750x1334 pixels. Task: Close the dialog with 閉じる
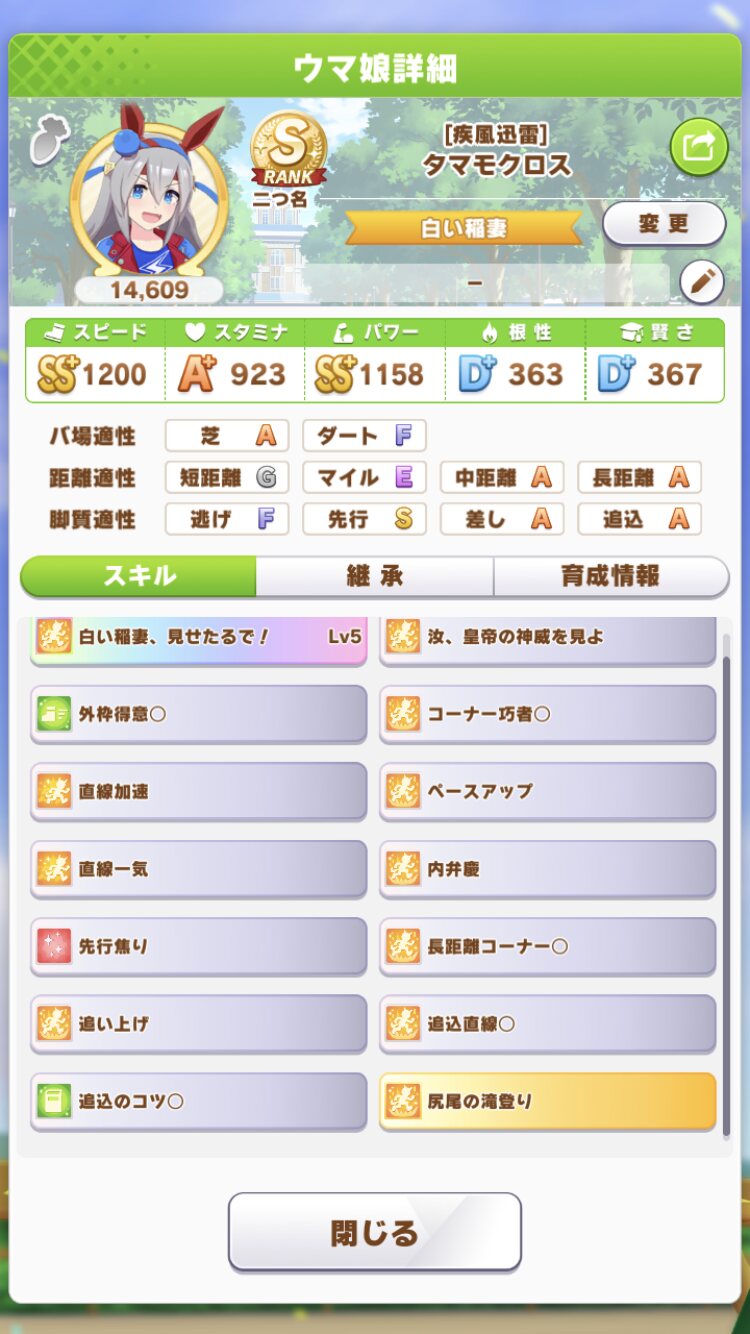tap(375, 1232)
